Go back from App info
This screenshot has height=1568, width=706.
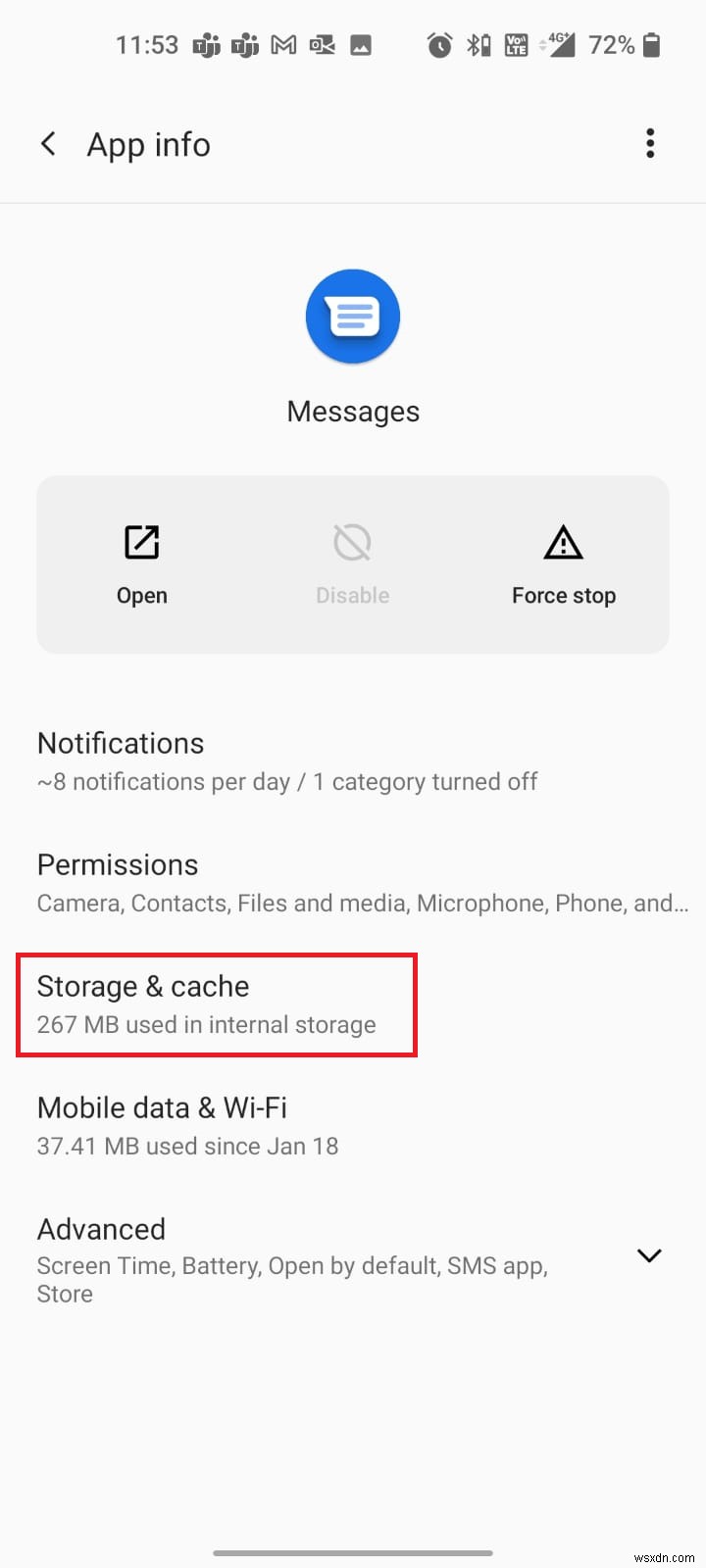pyautogui.click(x=48, y=144)
